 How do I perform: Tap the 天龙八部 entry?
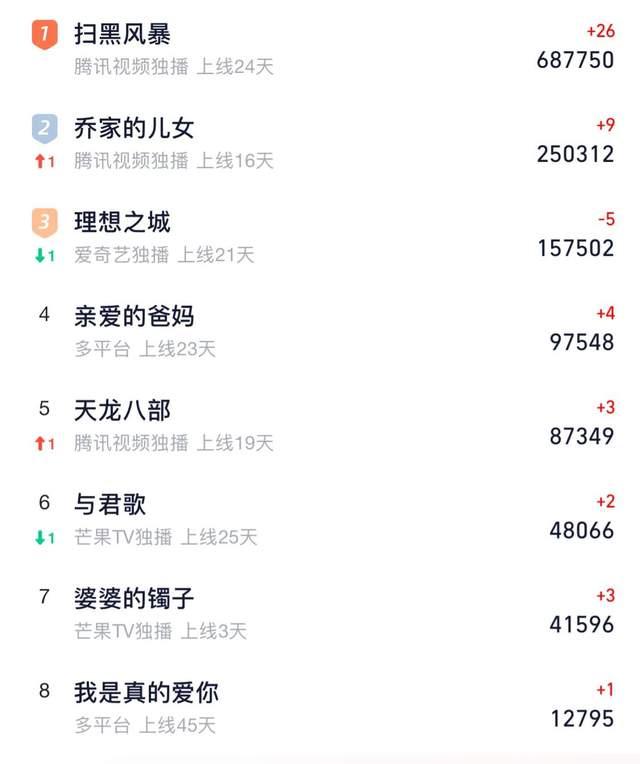pos(122,410)
